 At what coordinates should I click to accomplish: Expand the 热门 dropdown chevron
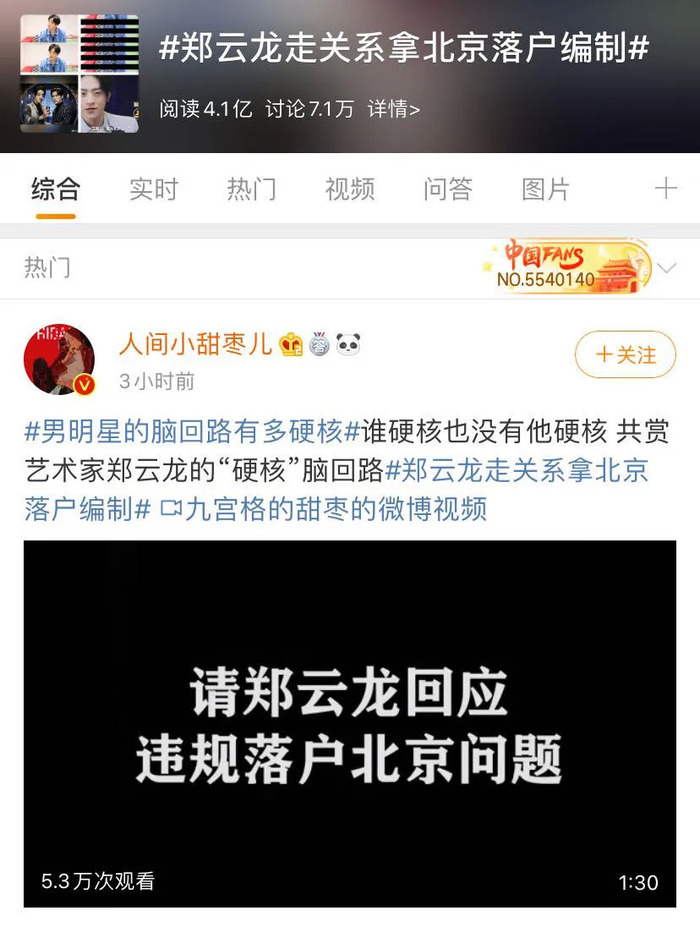pos(667,268)
